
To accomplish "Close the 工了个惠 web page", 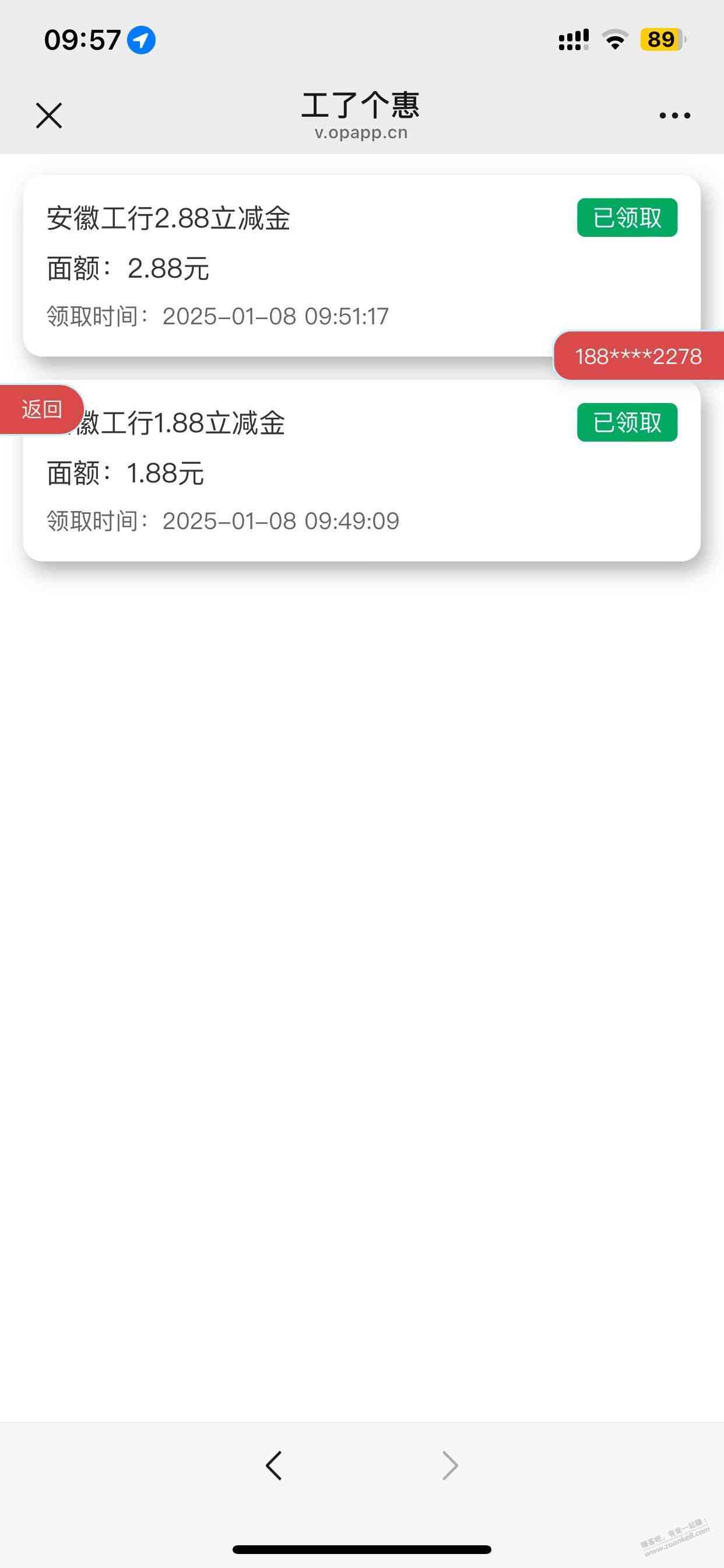I will pyautogui.click(x=48, y=116).
